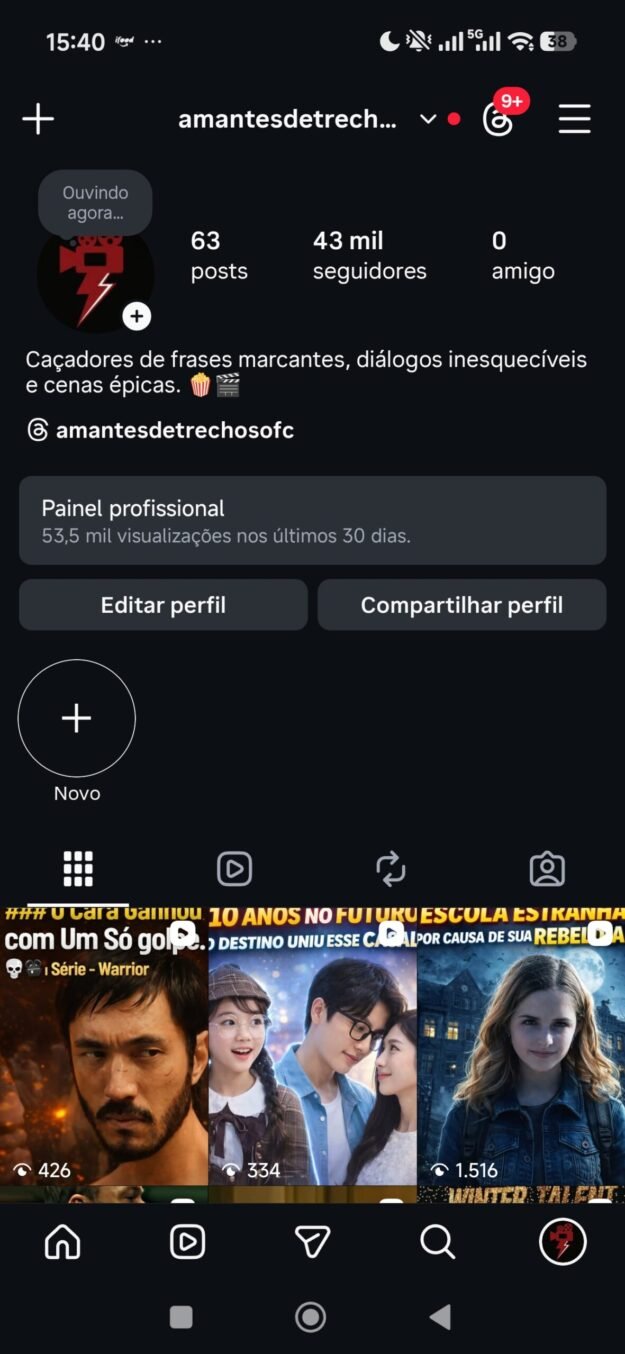This screenshot has width=625, height=1354.
Task: Tap the Editar perfil button
Action: pyautogui.click(x=163, y=605)
